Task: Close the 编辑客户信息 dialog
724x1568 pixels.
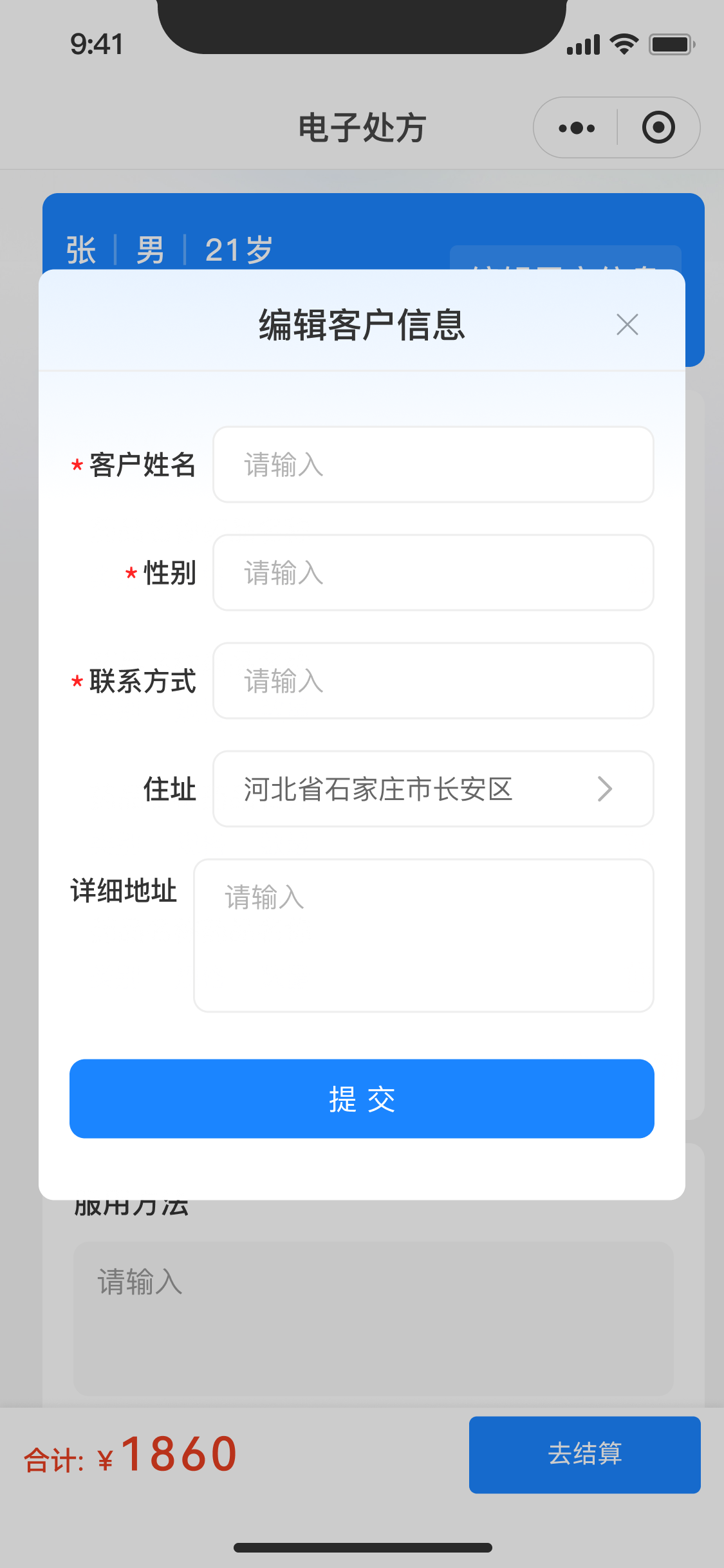Action: (x=627, y=324)
